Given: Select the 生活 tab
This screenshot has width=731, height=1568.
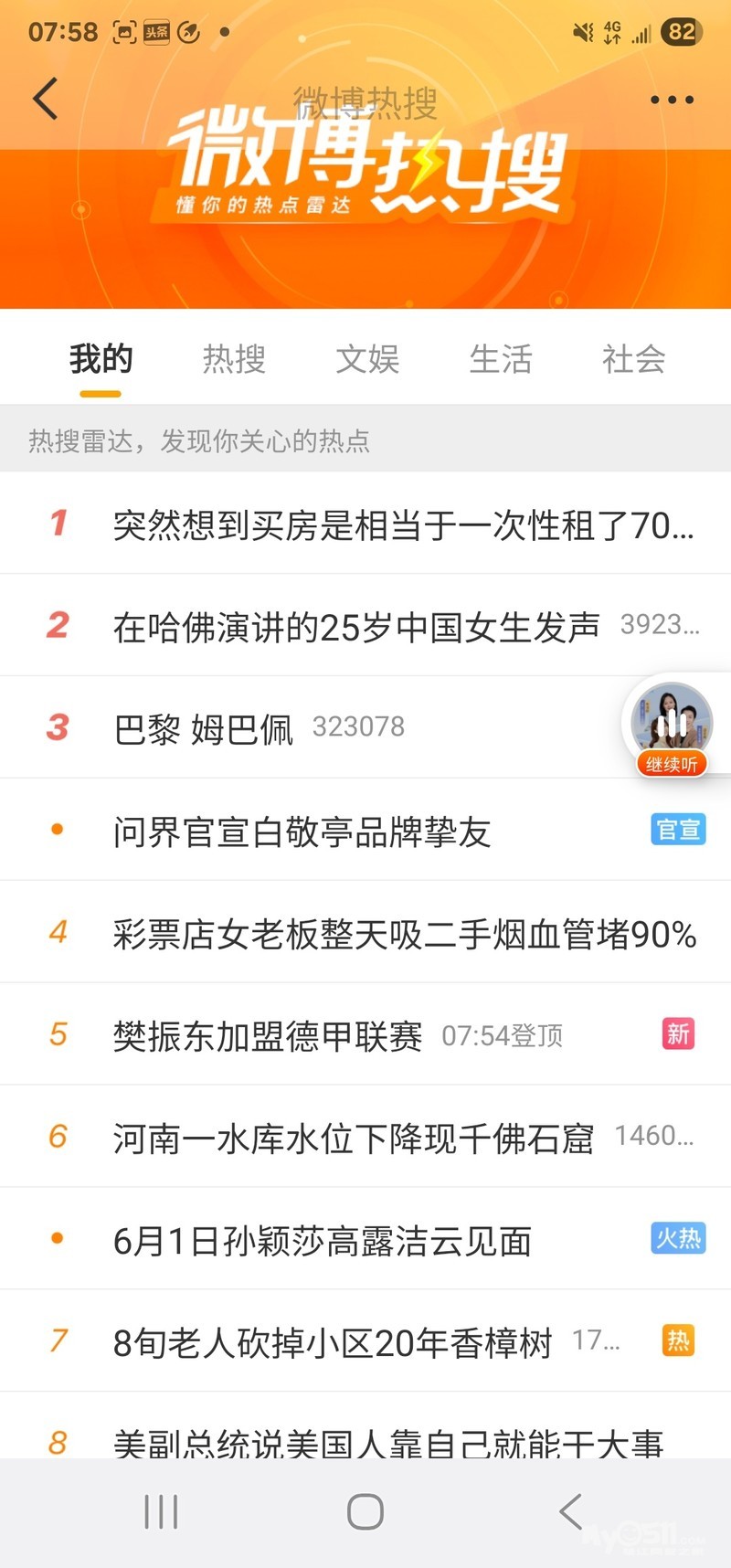Looking at the screenshot, I should 501,359.
